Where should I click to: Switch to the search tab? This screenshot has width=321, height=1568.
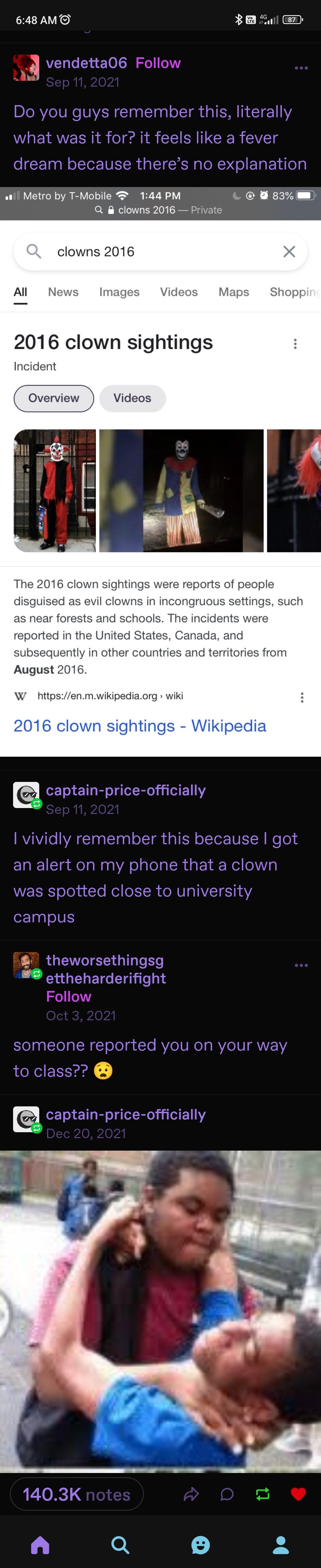click(x=120, y=1544)
